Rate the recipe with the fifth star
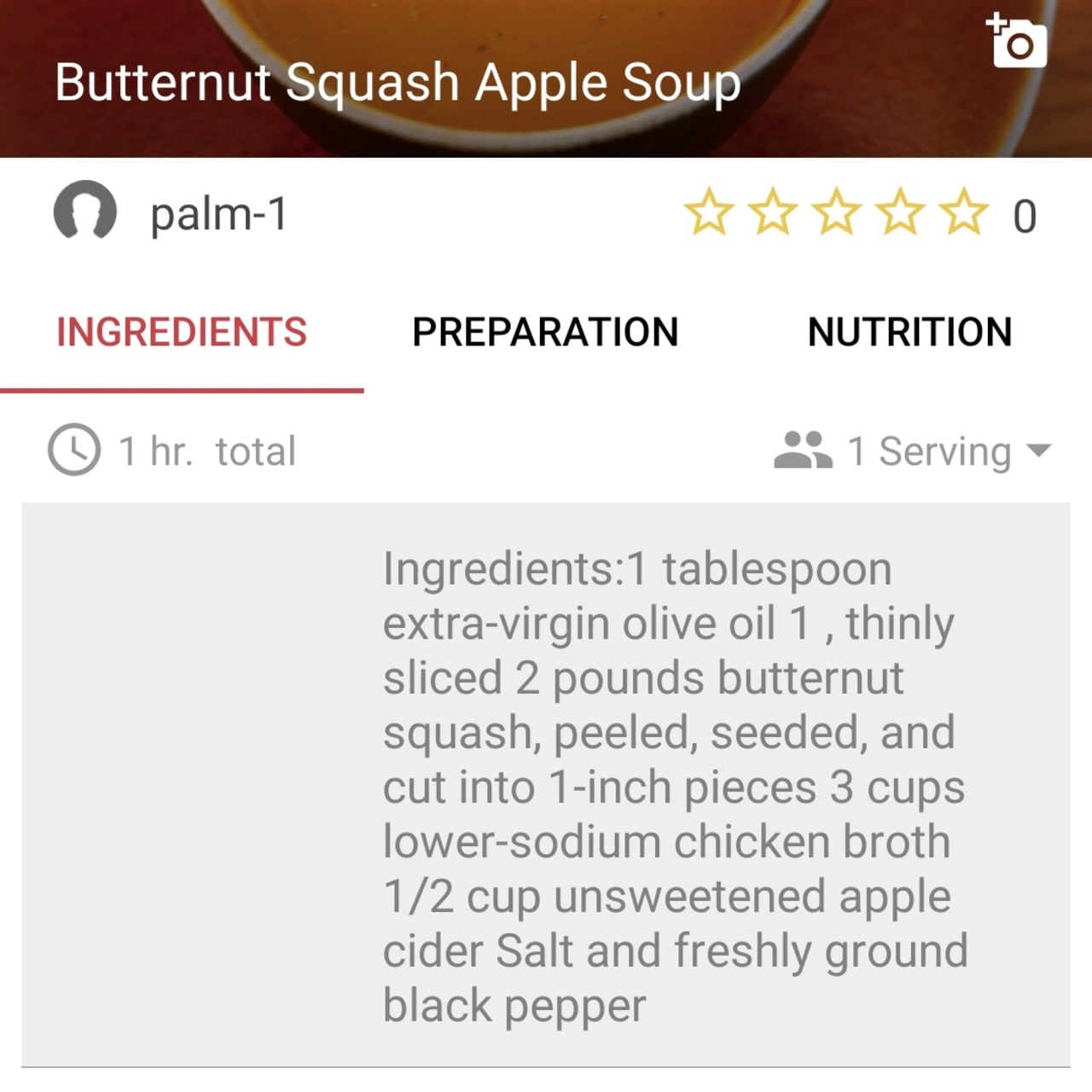 (x=964, y=213)
